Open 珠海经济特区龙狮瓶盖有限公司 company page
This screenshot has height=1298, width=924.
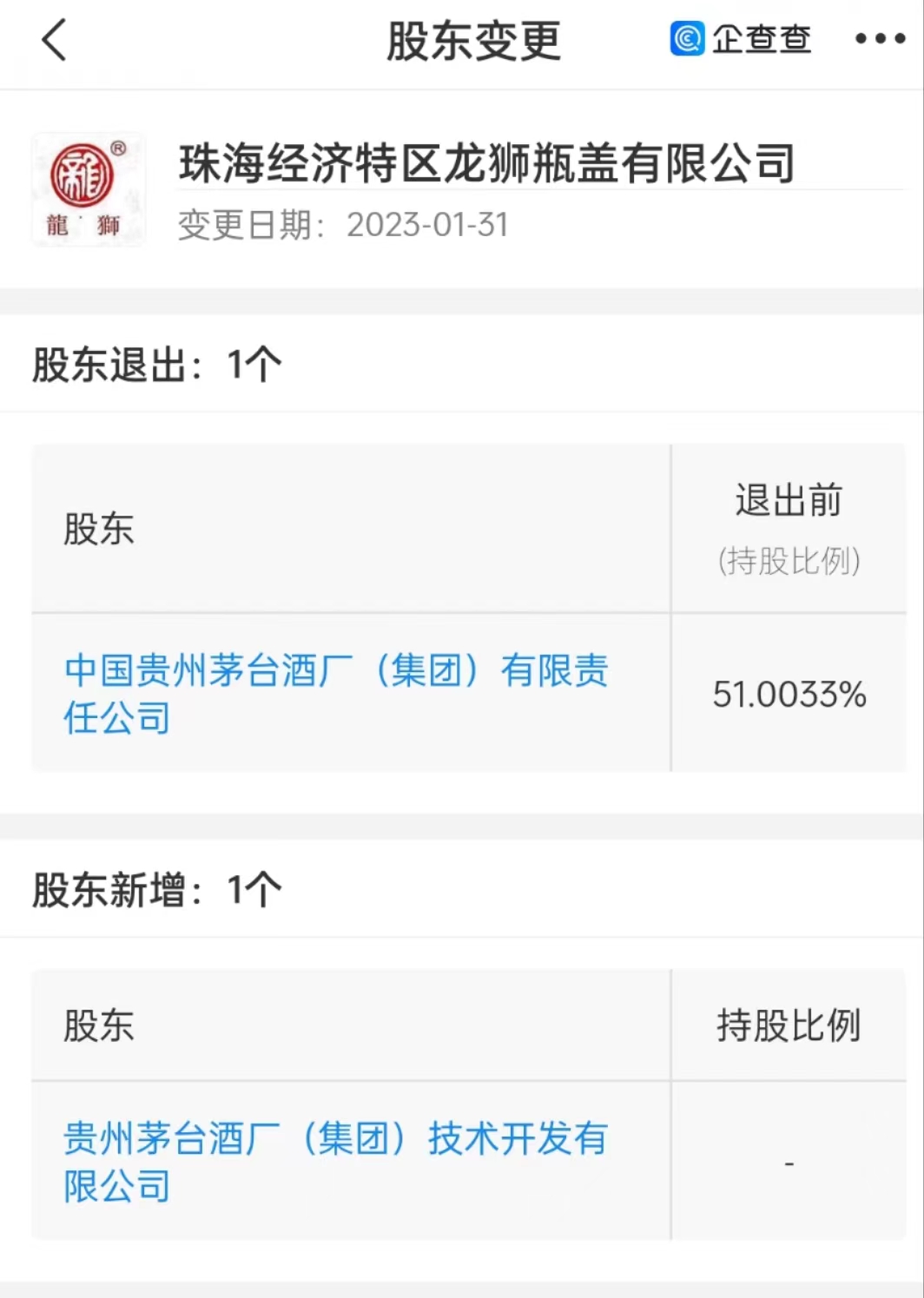point(486,163)
